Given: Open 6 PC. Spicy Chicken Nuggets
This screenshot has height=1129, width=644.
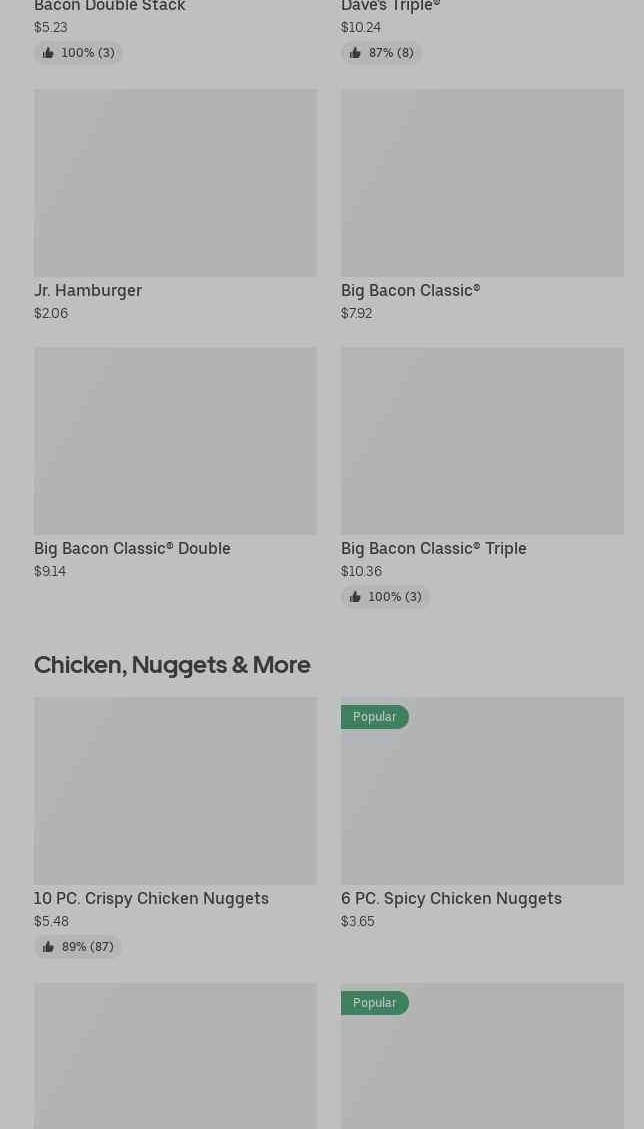Looking at the screenshot, I should (x=482, y=813).
